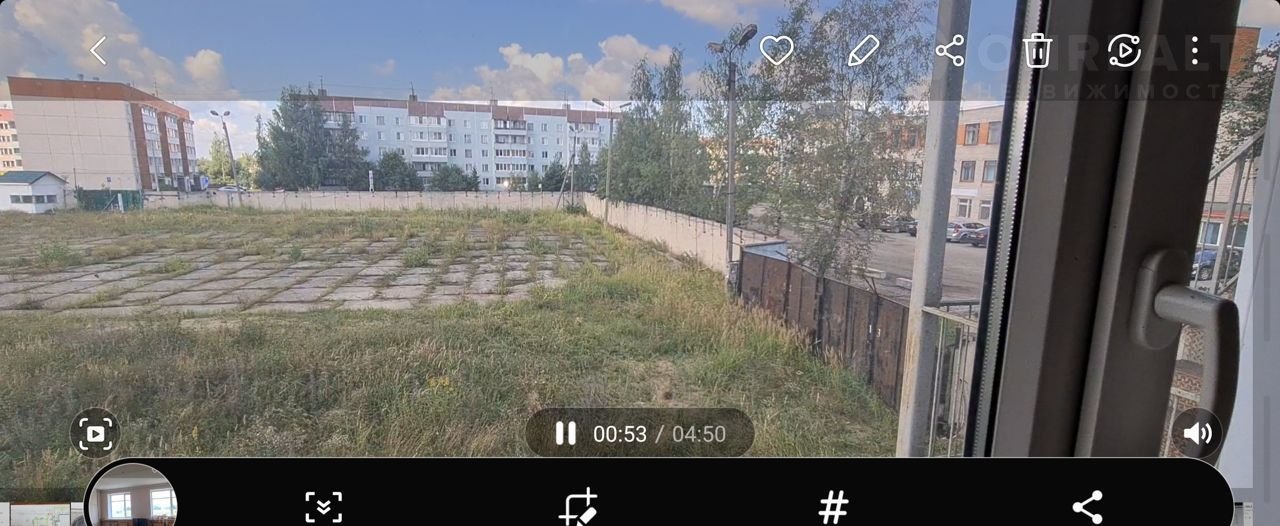
Task: Open video in the video player
Action: tap(1124, 50)
